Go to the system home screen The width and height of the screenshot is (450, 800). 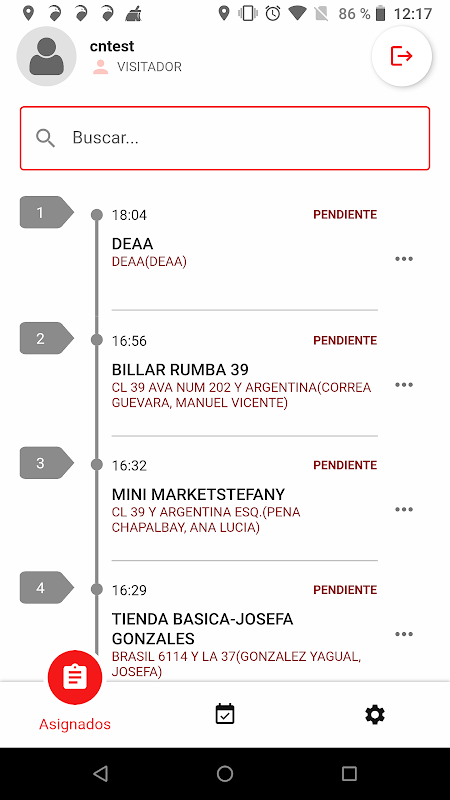coord(225,774)
